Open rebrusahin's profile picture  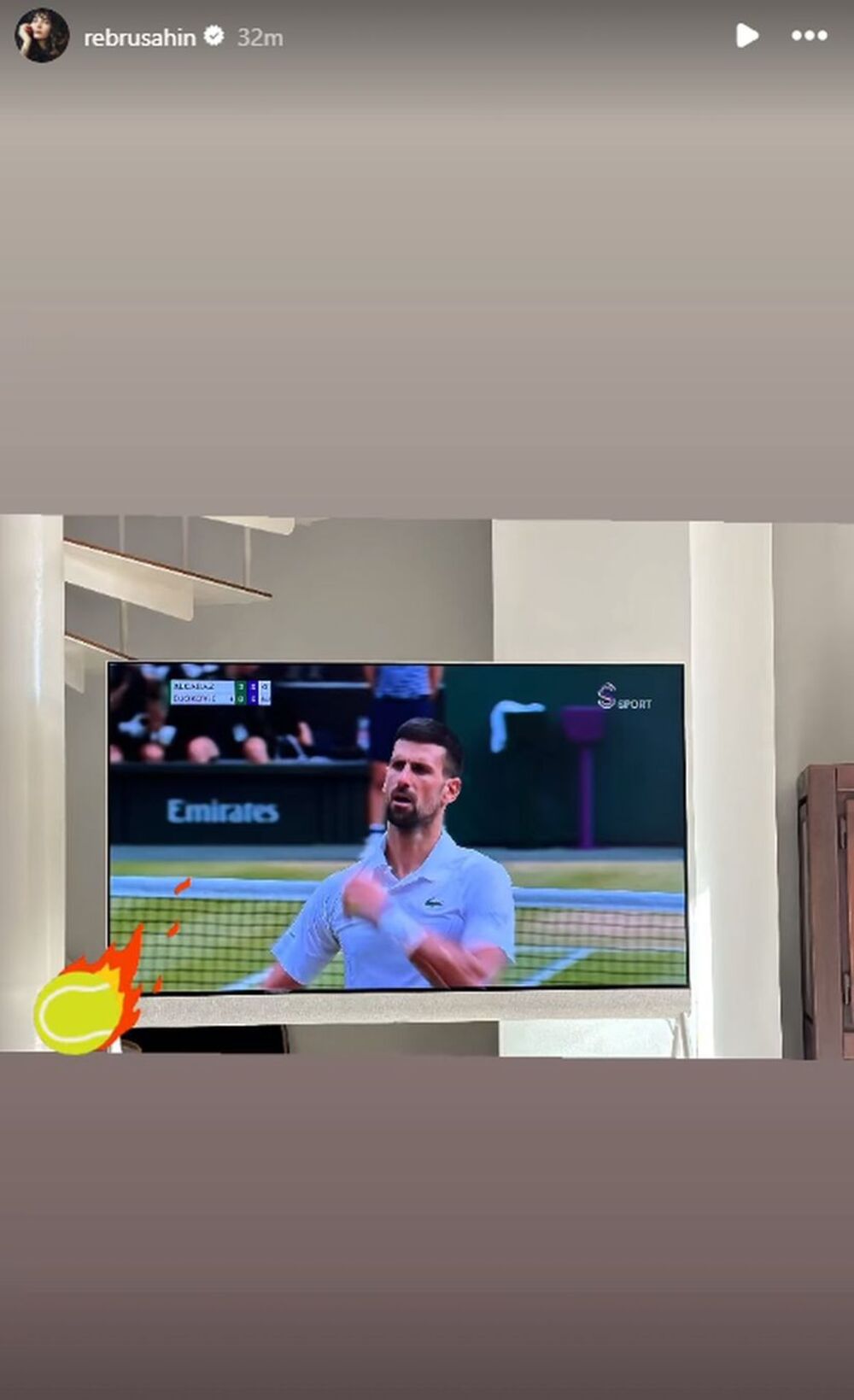42,36
